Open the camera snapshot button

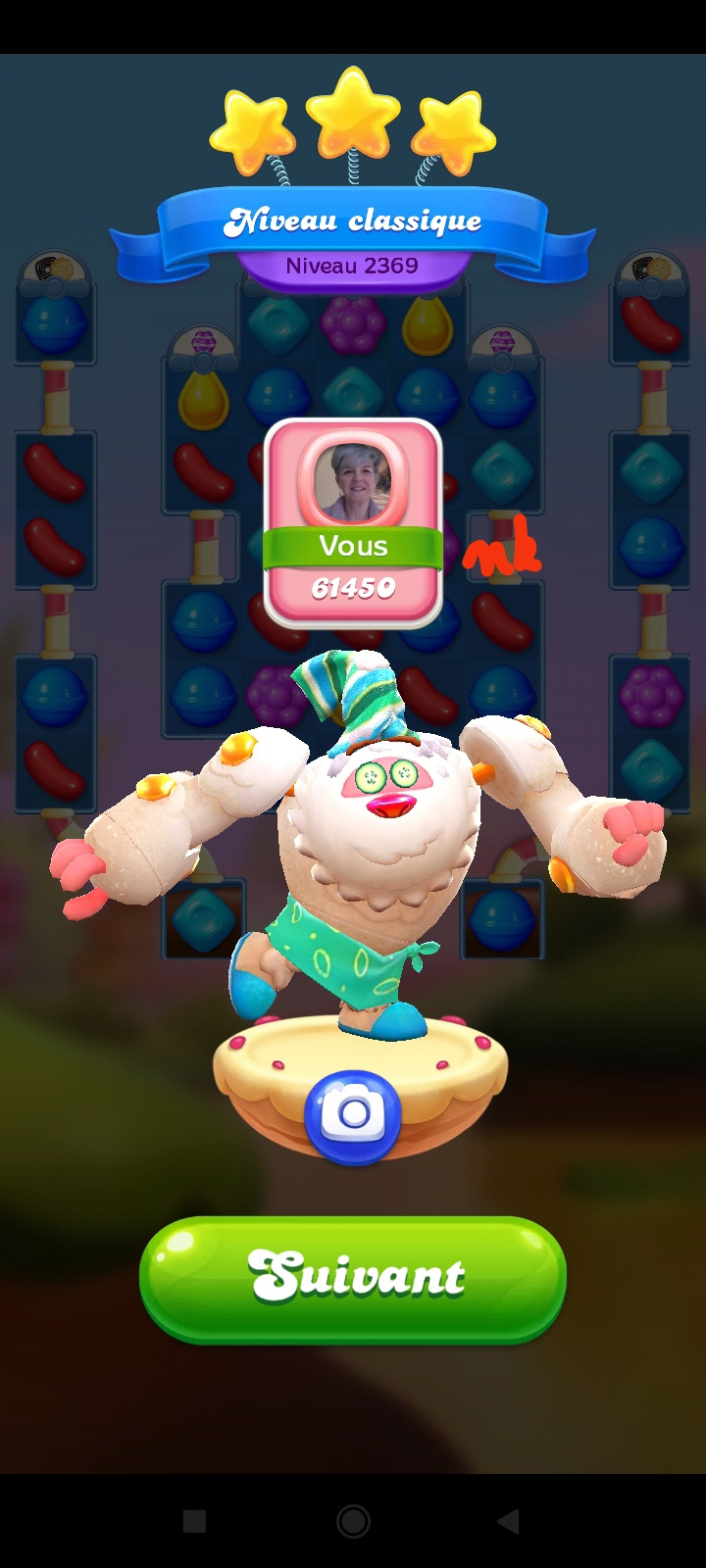353,1116
